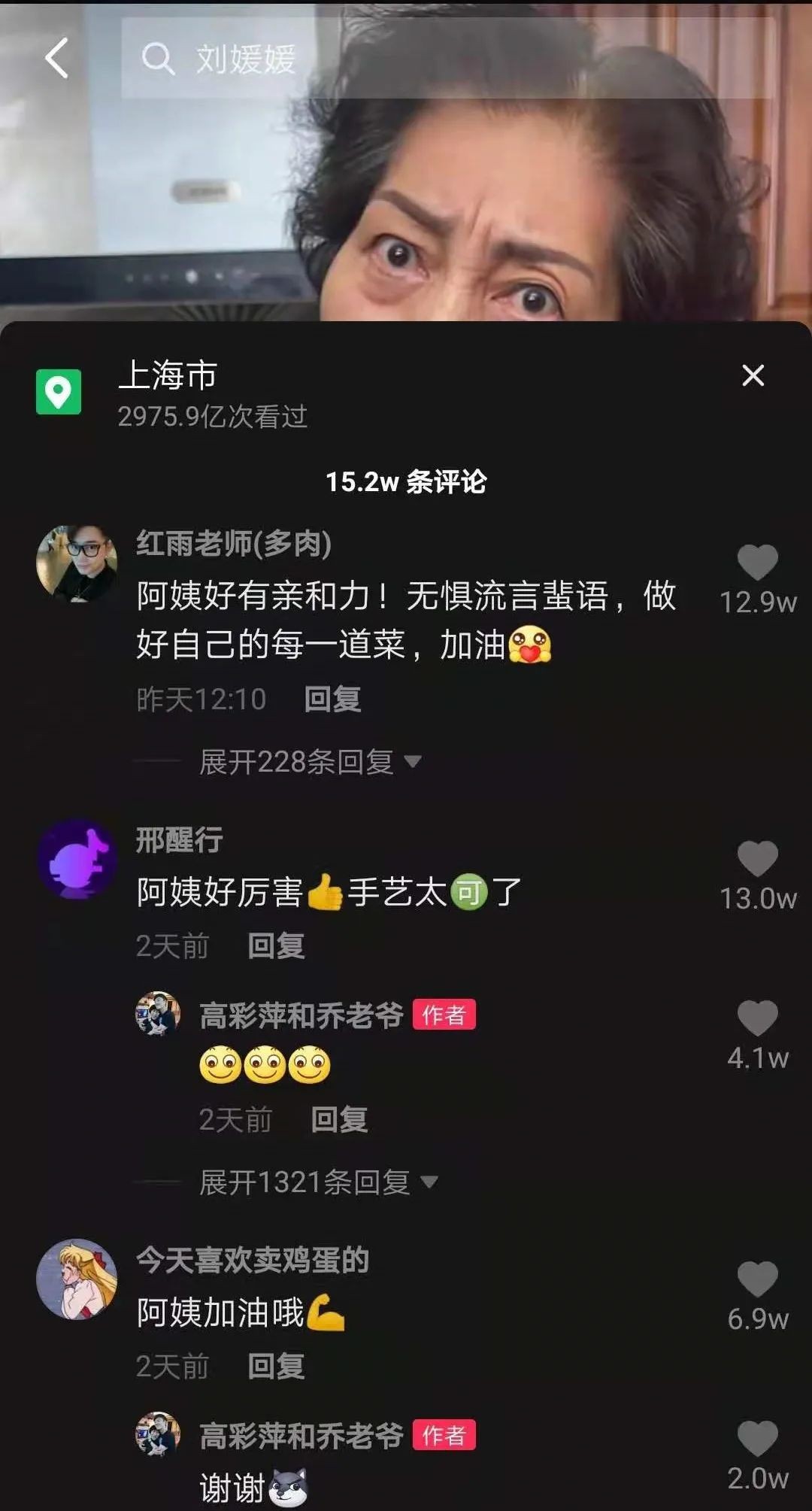812x1511 pixels.
Task: Open 红雨老师(多肉)'s profile avatar
Action: 77,564
